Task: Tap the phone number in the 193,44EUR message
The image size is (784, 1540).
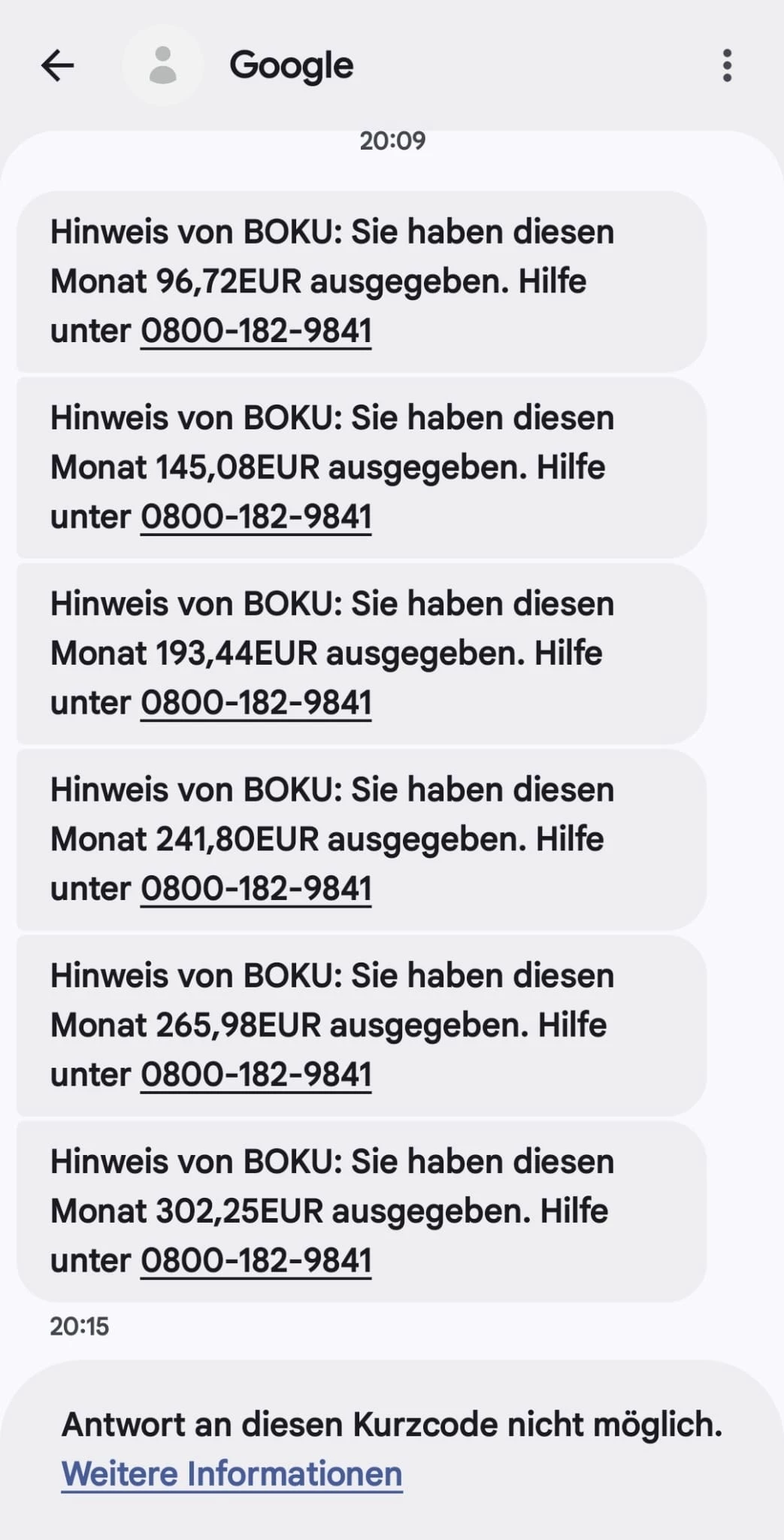Action: (x=256, y=702)
